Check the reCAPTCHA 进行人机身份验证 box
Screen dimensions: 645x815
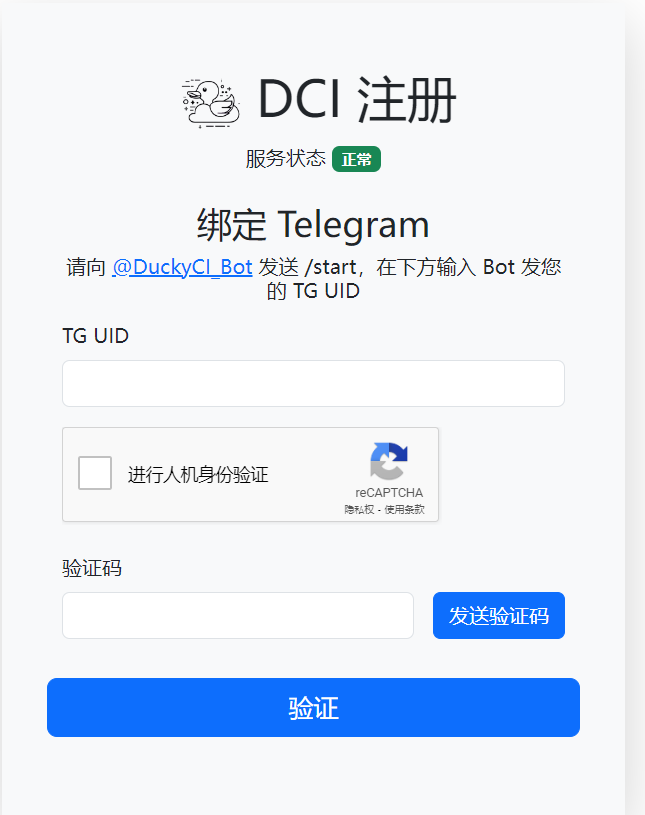coord(95,473)
